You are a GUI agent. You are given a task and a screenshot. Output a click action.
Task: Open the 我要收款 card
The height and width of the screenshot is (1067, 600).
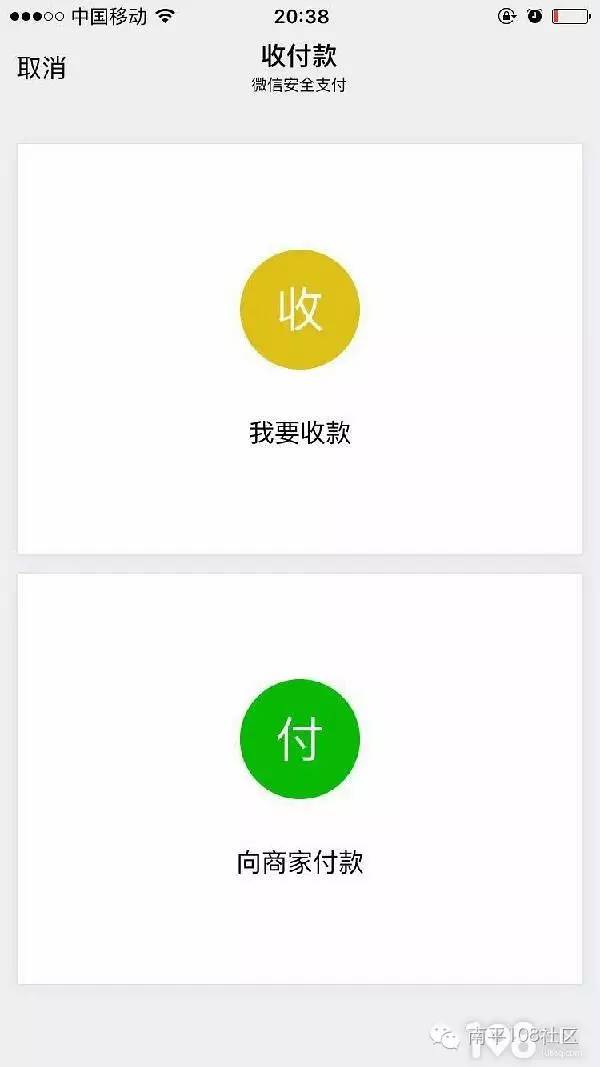299,348
